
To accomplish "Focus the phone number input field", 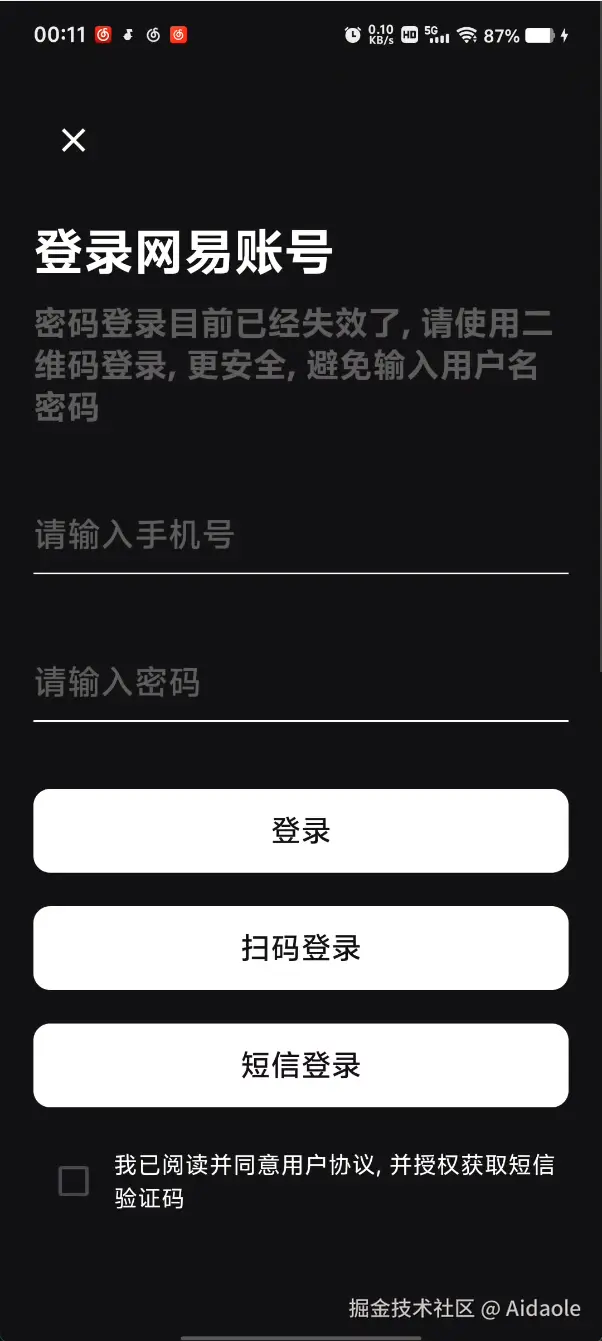I will point(300,536).
